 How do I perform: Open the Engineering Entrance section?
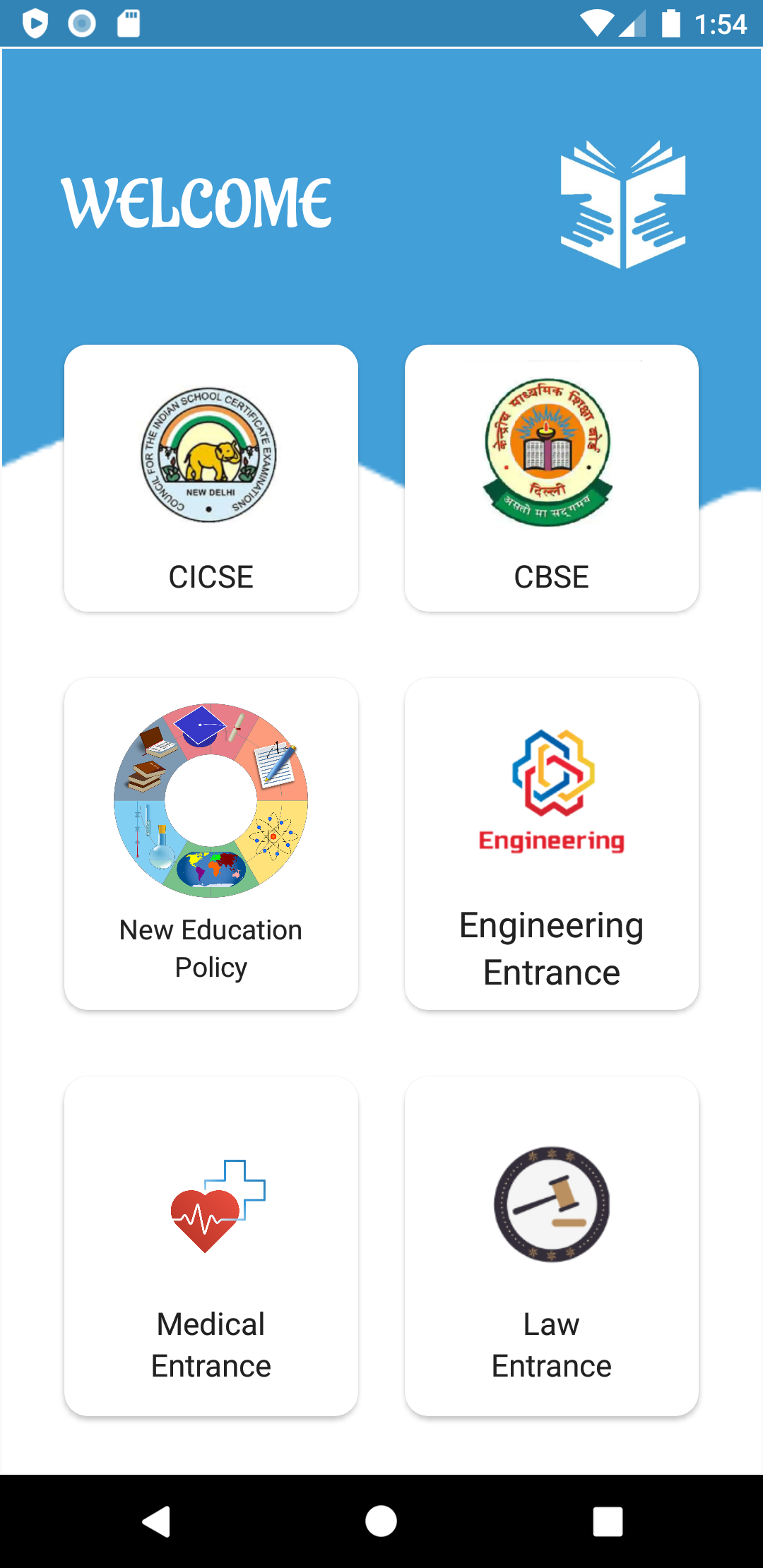point(552,844)
